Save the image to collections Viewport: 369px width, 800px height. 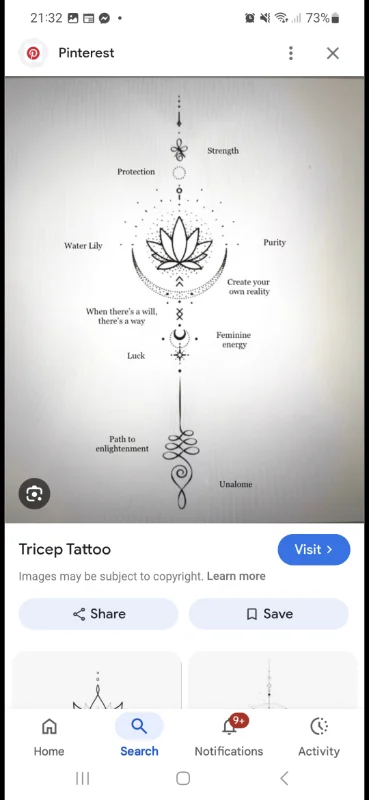[x=269, y=614]
